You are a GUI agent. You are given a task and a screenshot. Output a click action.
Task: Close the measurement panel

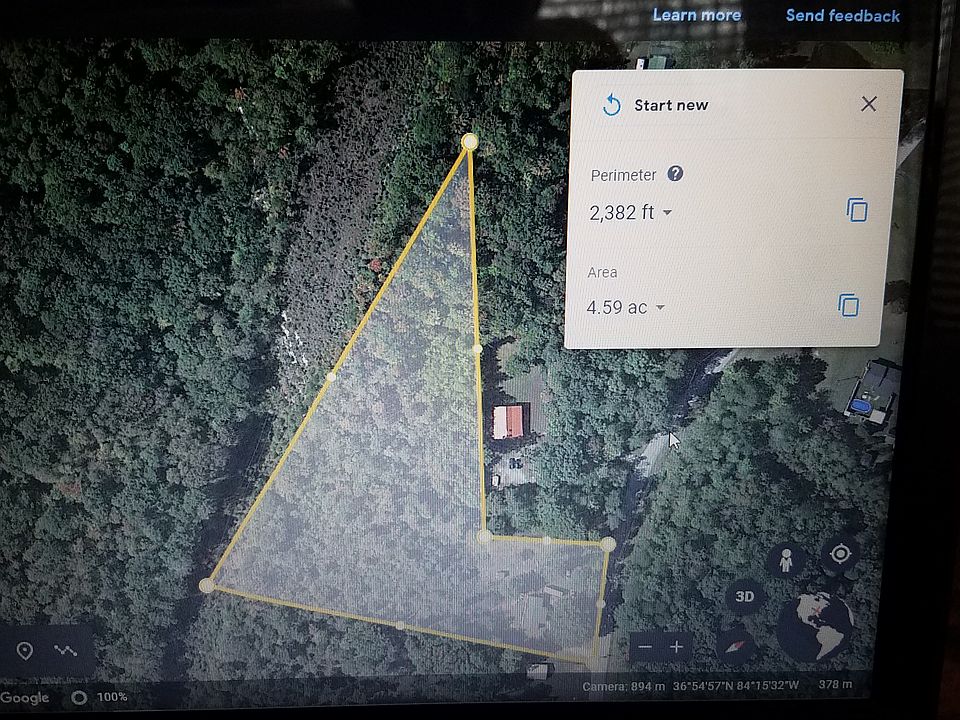coord(868,104)
